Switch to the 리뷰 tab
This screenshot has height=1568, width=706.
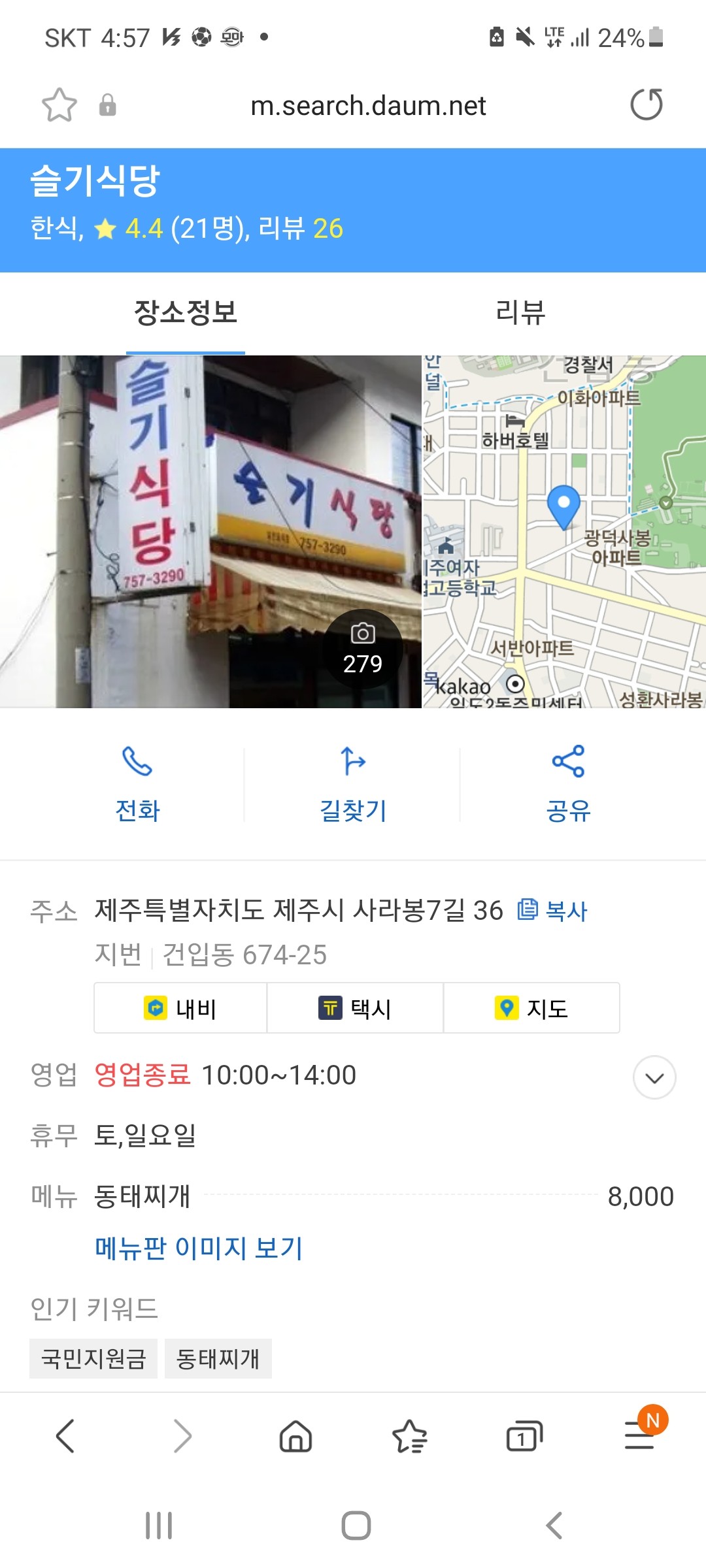[x=520, y=312]
